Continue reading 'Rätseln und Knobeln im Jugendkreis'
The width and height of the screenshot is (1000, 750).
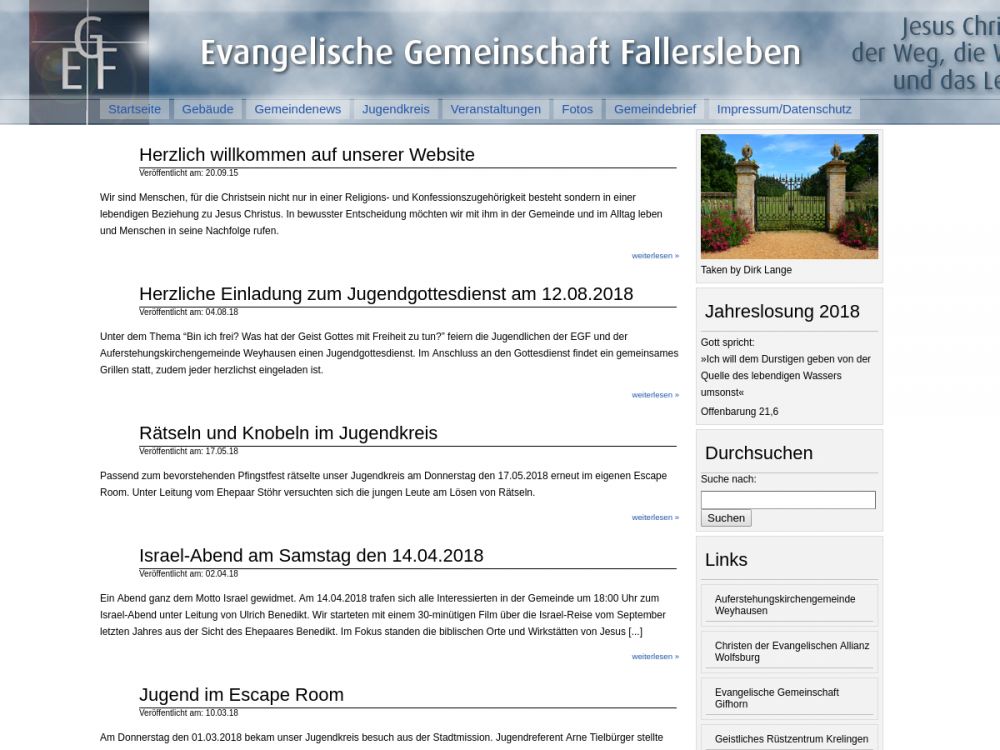pos(654,518)
